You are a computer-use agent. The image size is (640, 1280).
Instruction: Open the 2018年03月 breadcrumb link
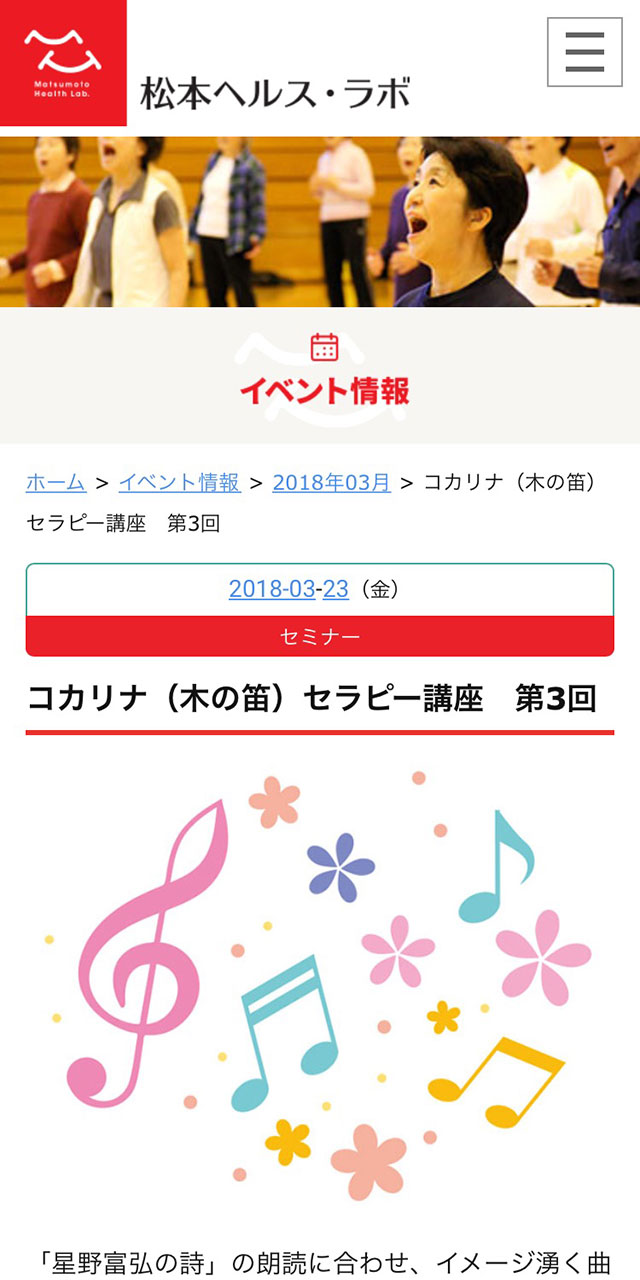331,482
